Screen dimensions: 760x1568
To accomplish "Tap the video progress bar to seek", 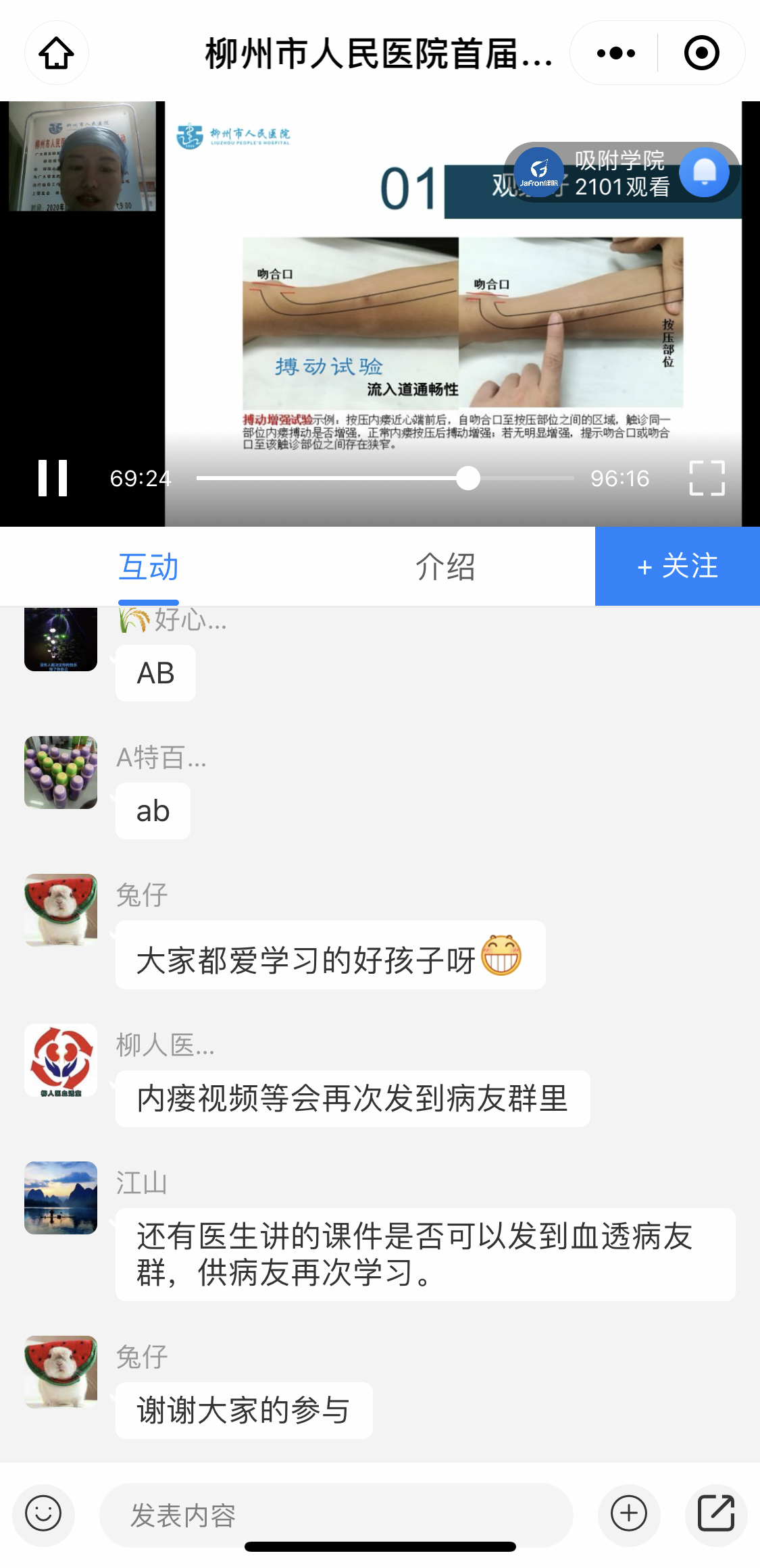I will pos(385,478).
